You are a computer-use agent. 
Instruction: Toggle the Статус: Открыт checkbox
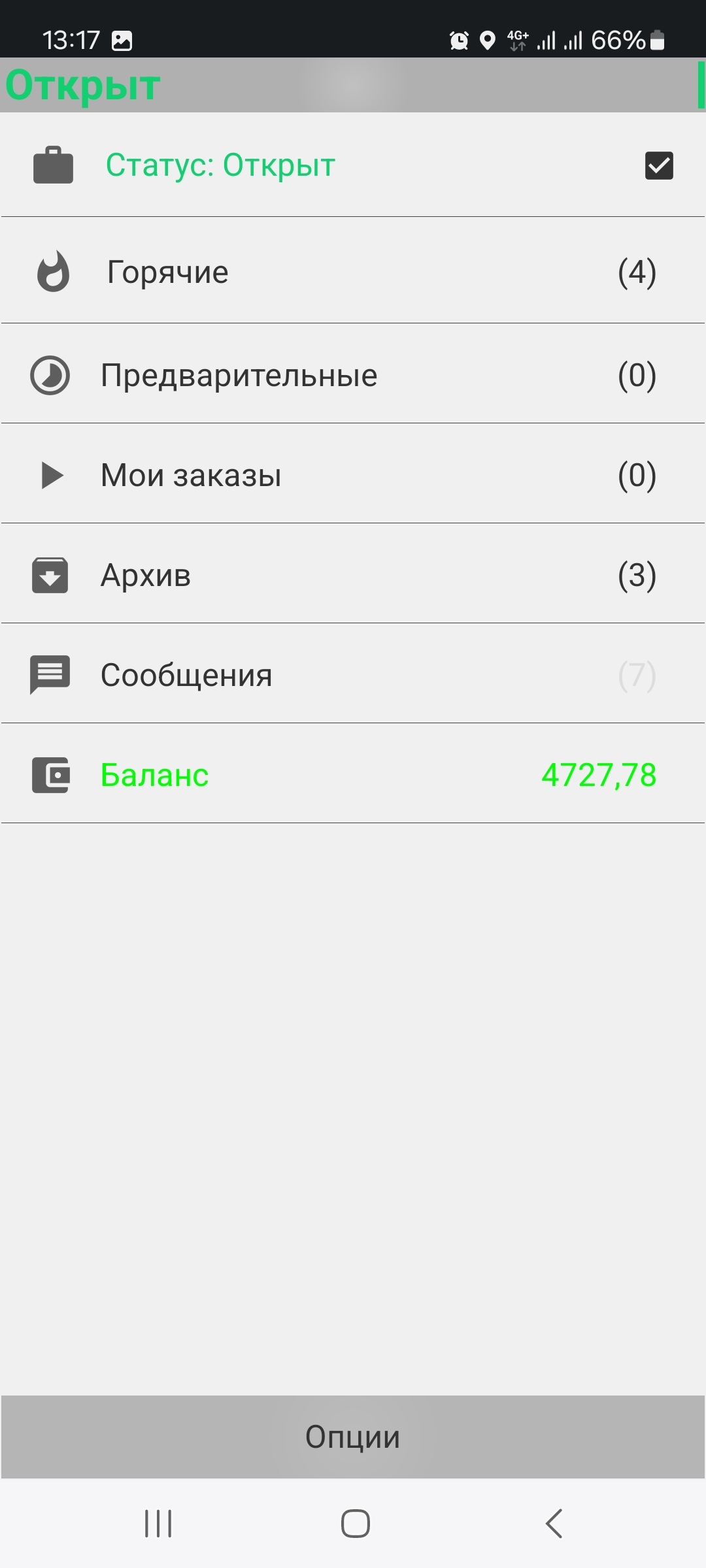pyautogui.click(x=658, y=165)
